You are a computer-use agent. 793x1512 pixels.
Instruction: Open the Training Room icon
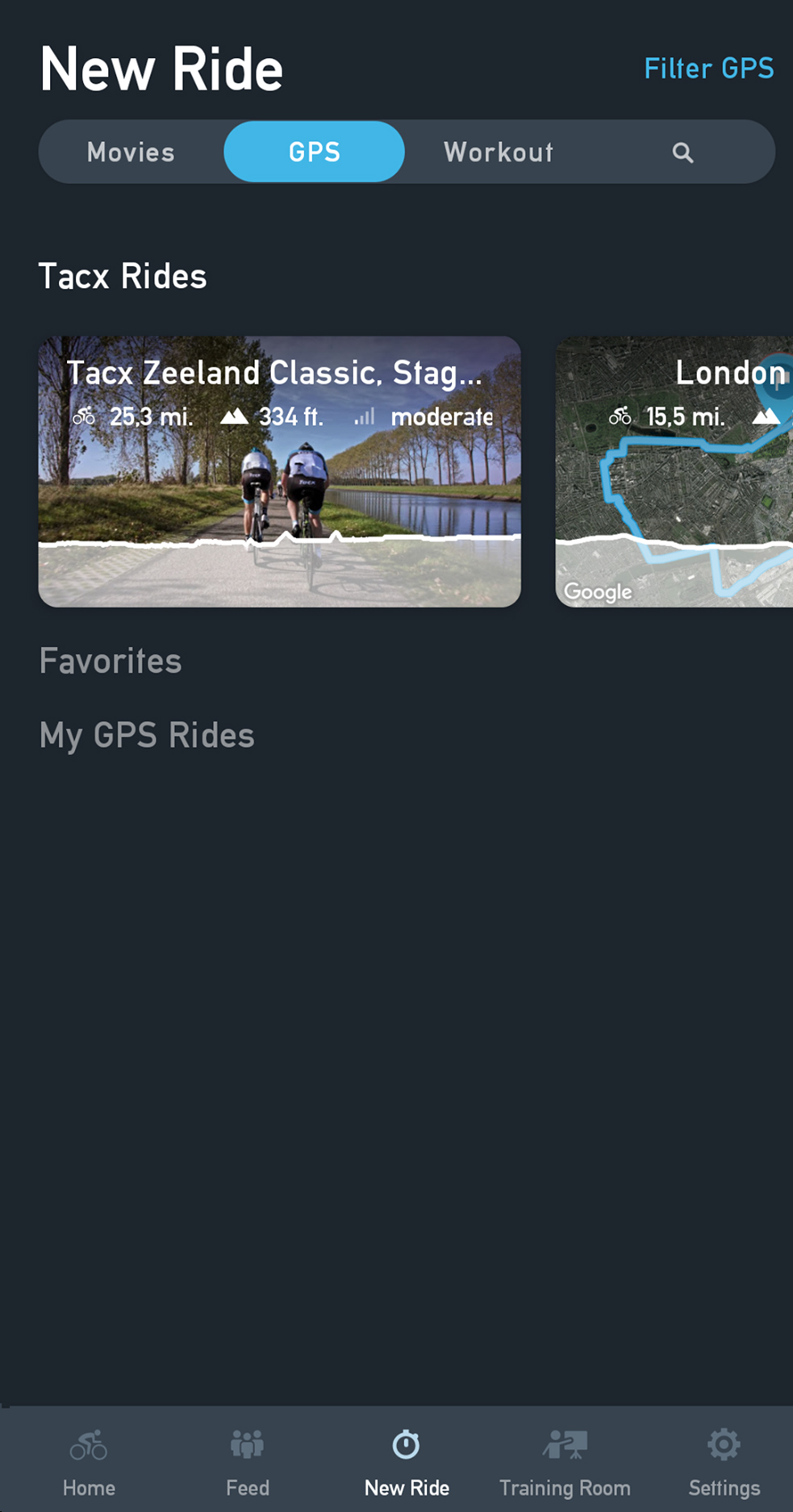tap(565, 1444)
